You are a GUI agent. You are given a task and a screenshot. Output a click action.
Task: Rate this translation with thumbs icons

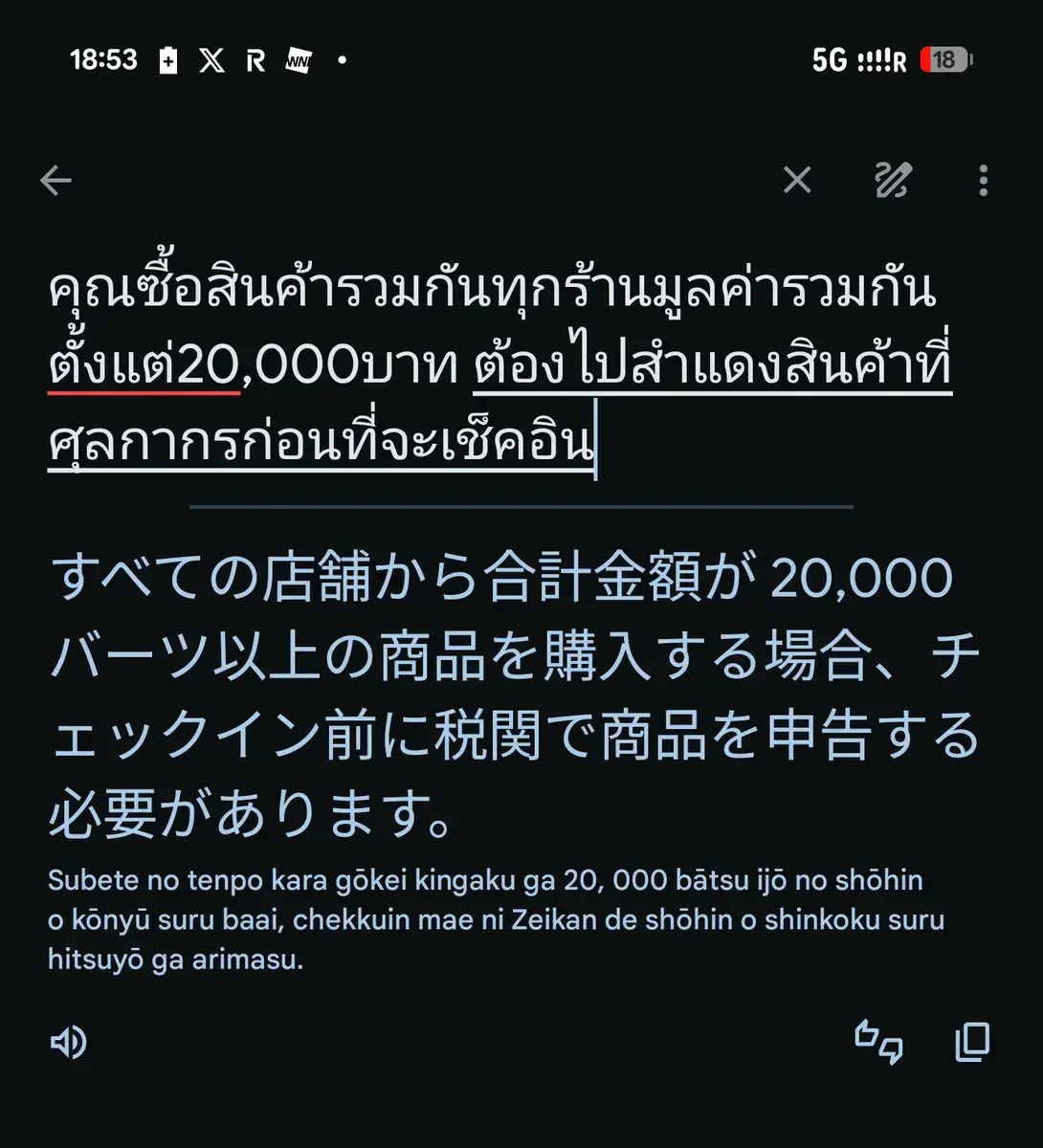click(878, 1042)
